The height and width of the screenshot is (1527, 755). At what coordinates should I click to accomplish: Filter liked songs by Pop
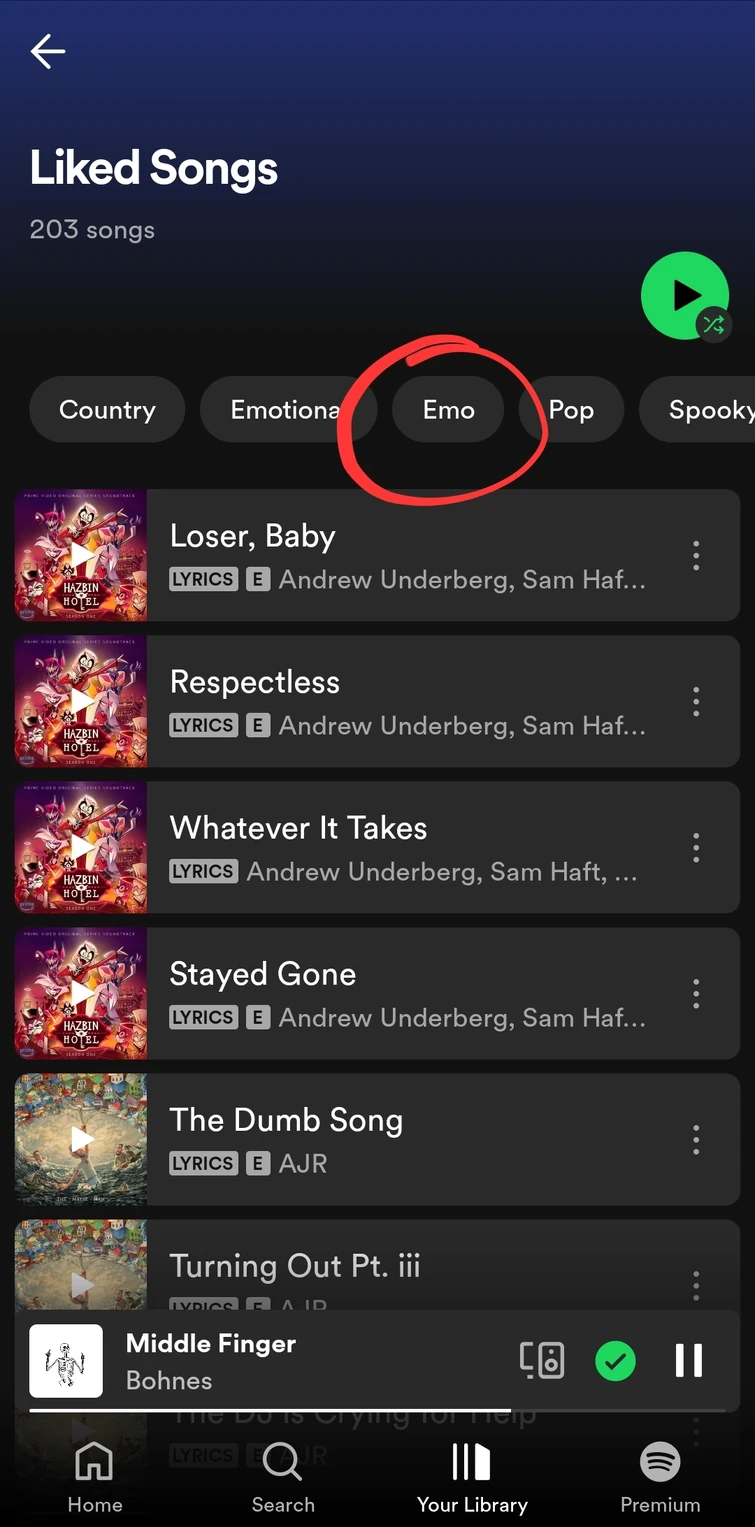(572, 410)
